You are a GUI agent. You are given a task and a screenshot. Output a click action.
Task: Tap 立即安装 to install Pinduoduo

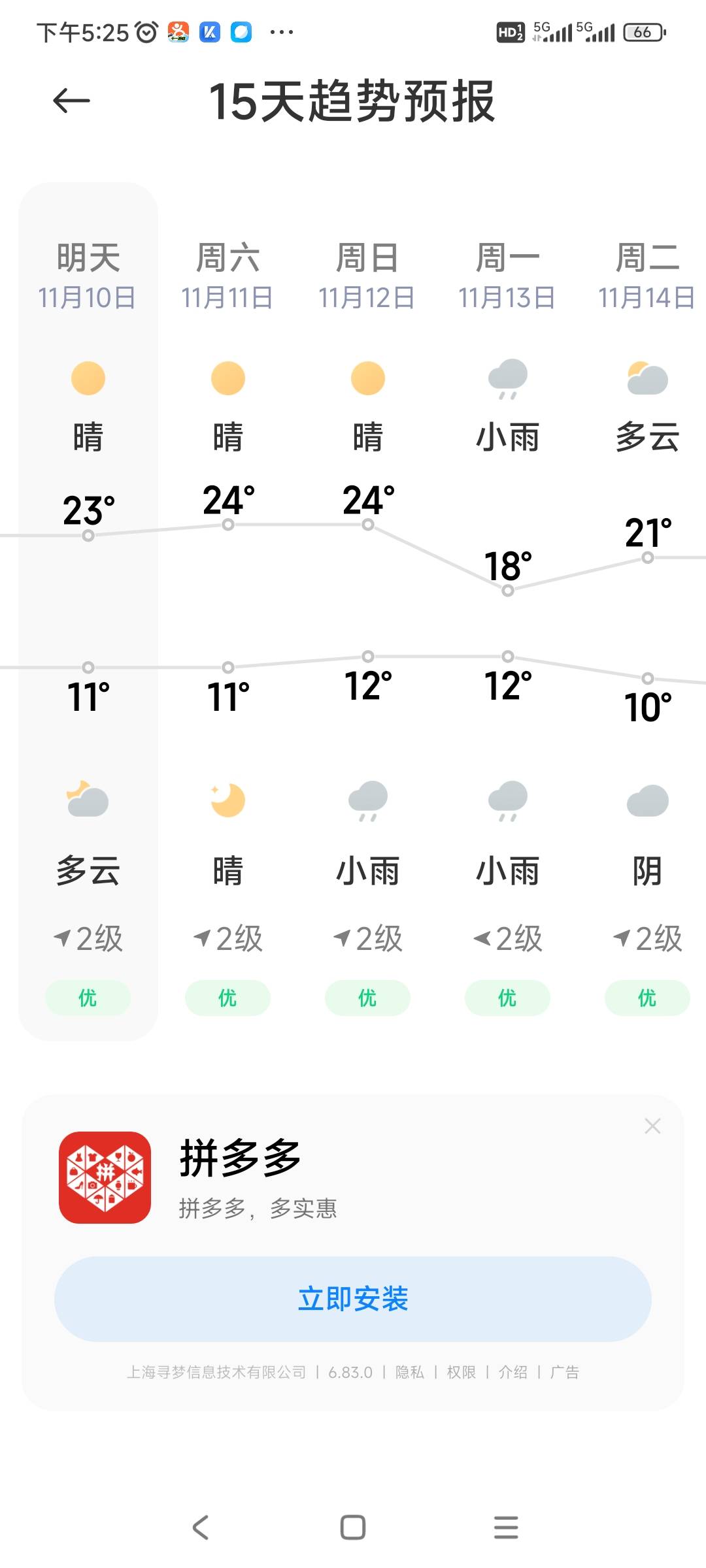click(x=353, y=1301)
